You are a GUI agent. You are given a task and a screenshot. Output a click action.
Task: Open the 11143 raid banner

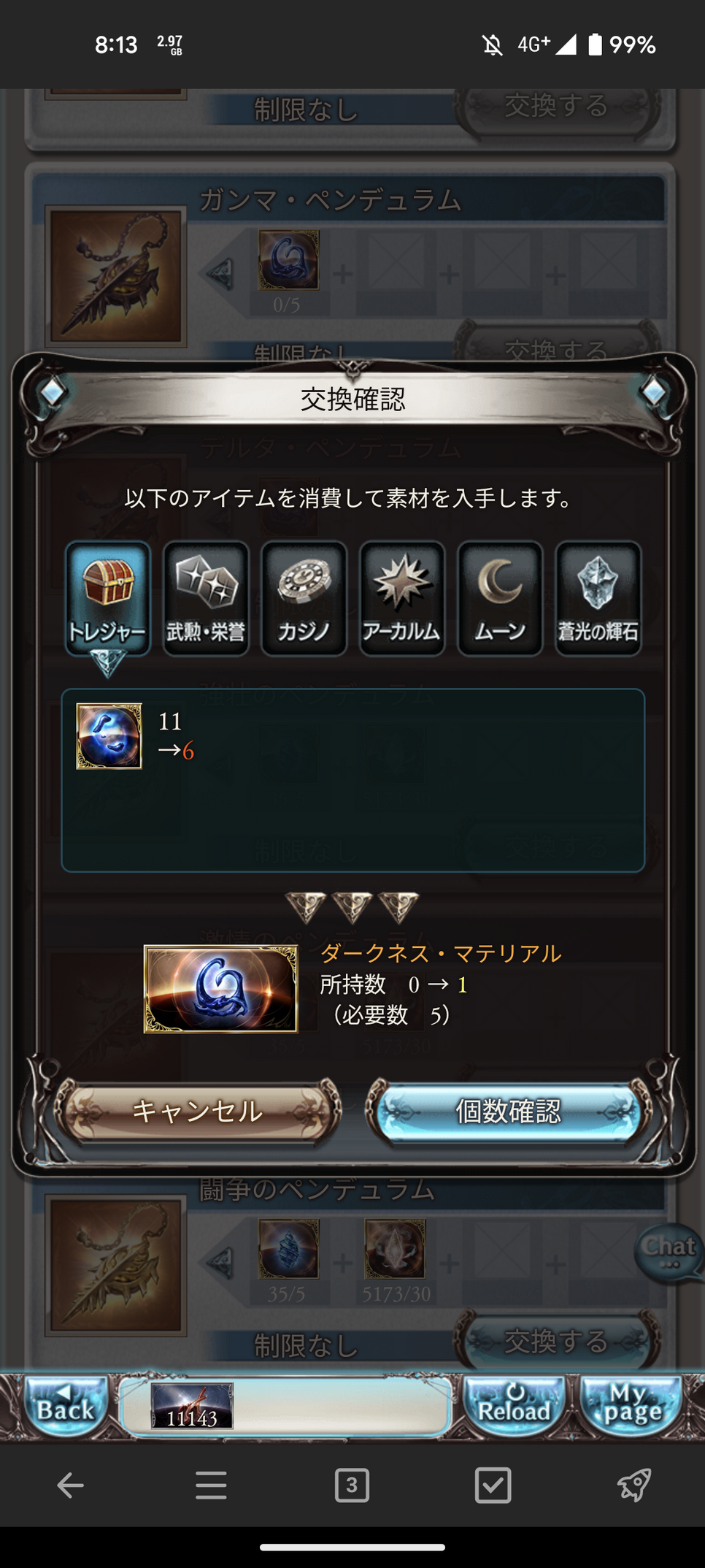point(192,1406)
